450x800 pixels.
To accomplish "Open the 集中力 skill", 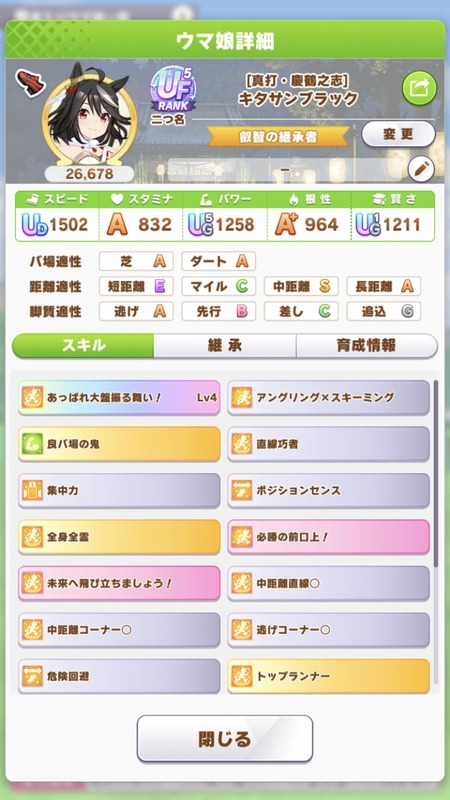I will [x=119, y=490].
